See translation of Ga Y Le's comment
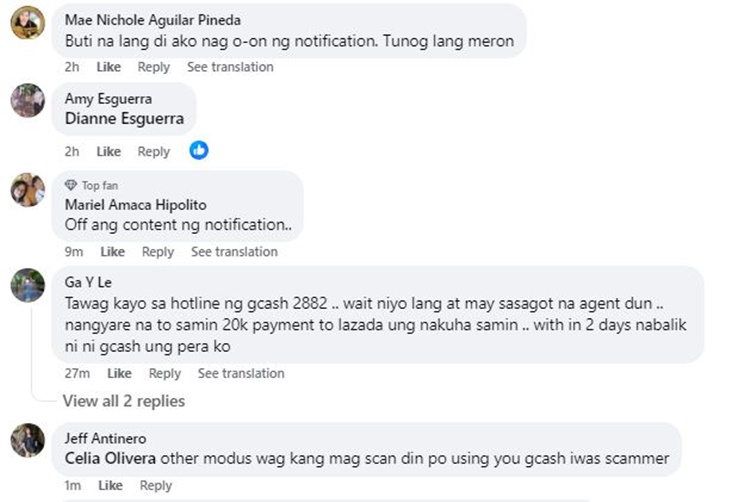Viewport: 750px width, 502px height. pyautogui.click(x=241, y=374)
